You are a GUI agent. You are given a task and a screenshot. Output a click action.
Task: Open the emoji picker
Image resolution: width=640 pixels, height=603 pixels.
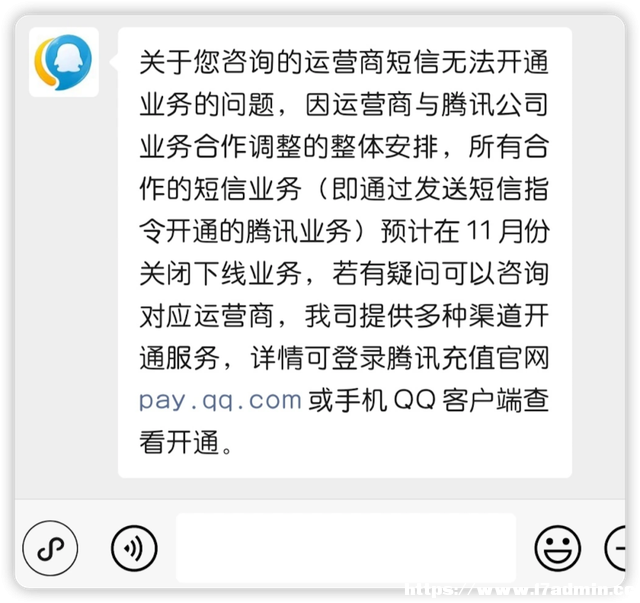pyautogui.click(x=557, y=547)
